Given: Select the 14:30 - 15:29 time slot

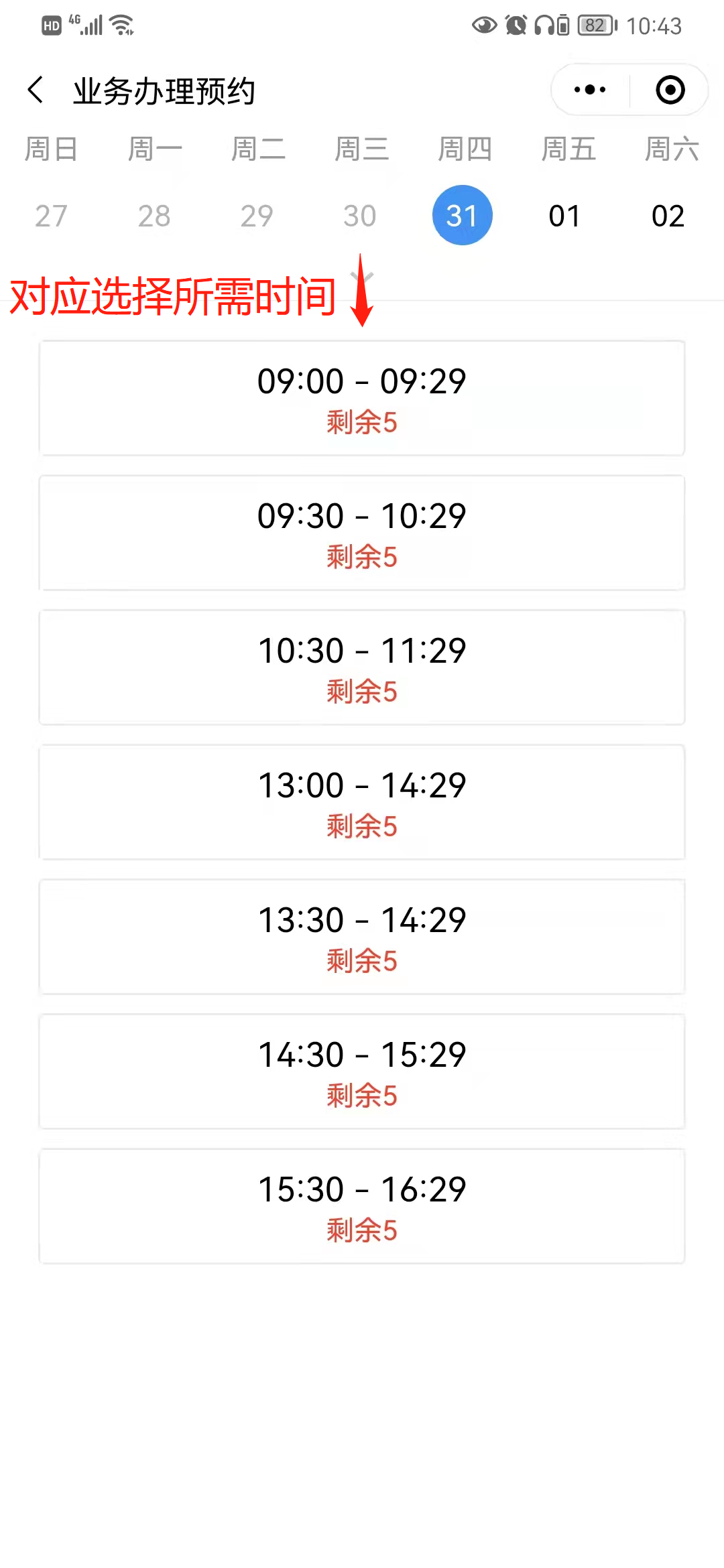Looking at the screenshot, I should tap(362, 1072).
